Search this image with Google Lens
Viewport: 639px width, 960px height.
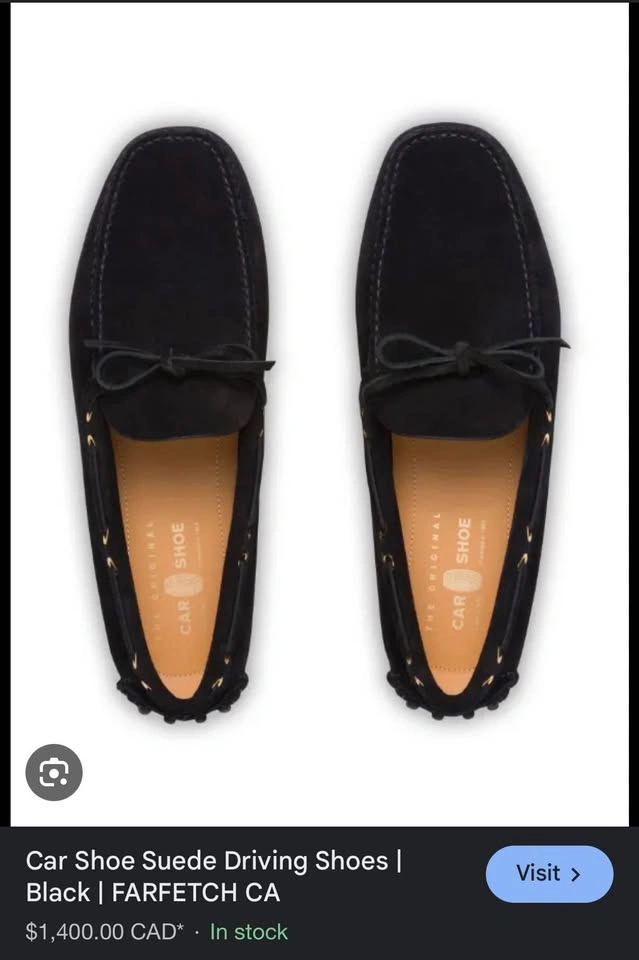click(53, 772)
